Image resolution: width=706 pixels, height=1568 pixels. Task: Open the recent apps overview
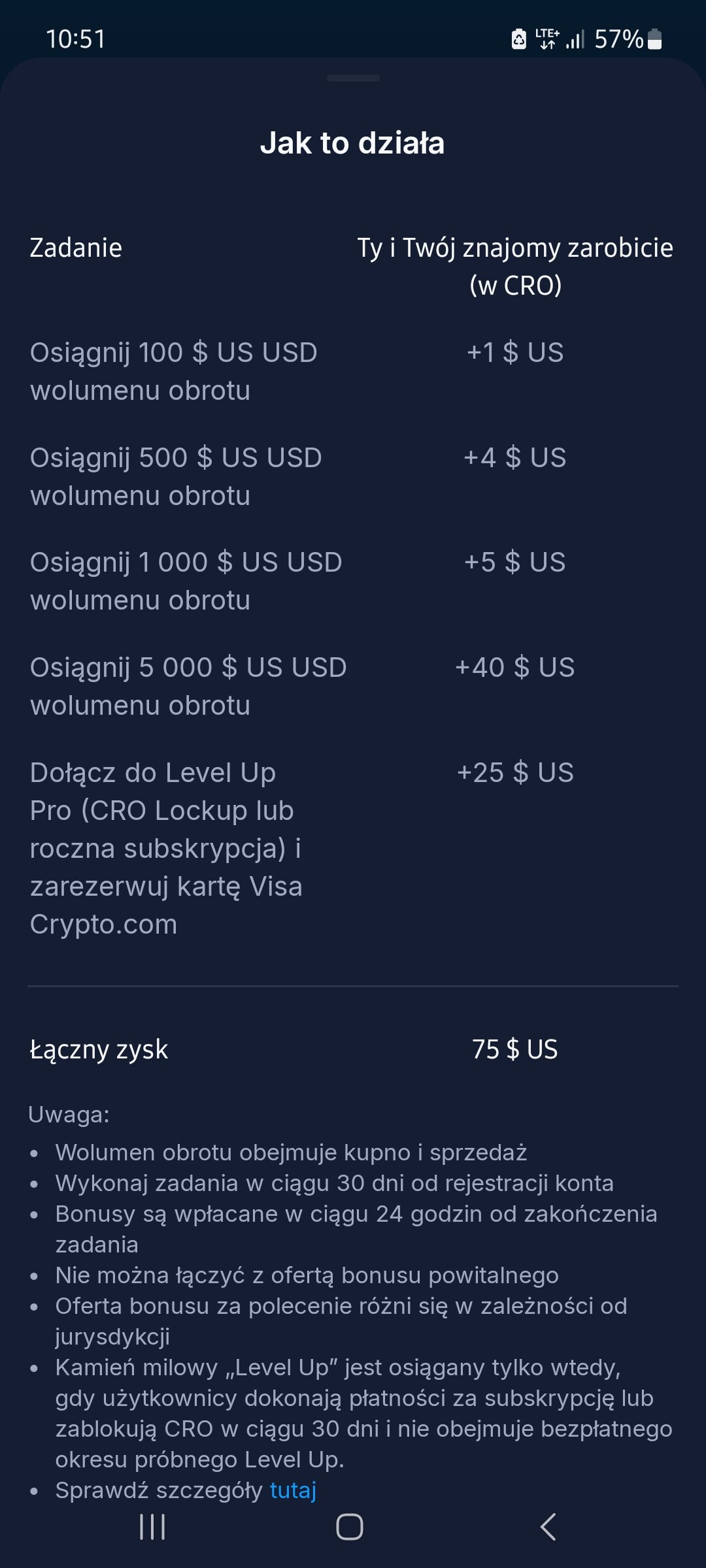(152, 1527)
